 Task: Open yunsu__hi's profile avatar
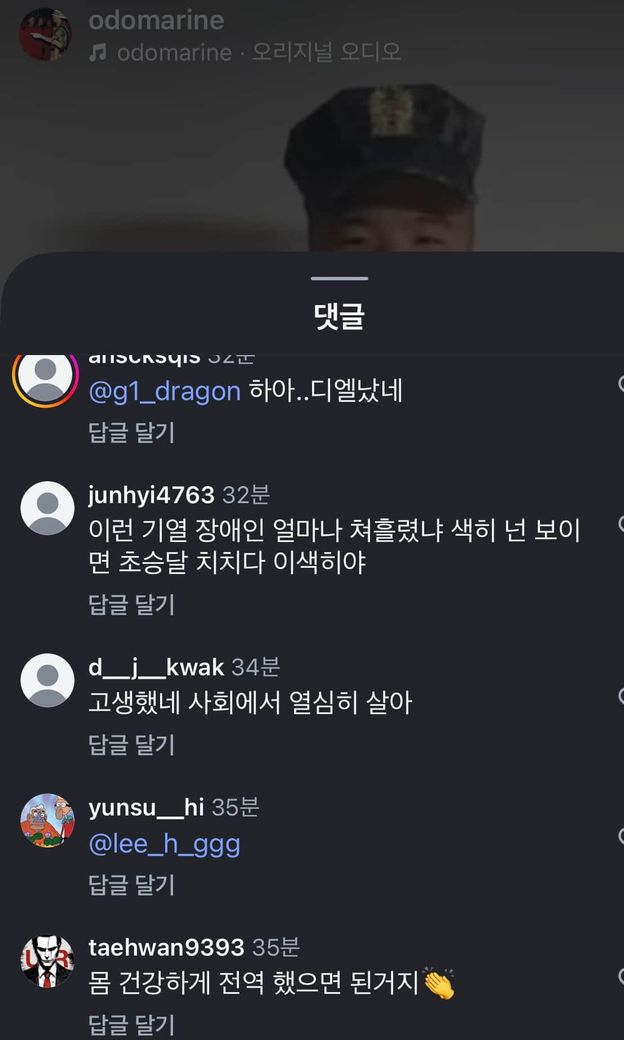coord(47,821)
